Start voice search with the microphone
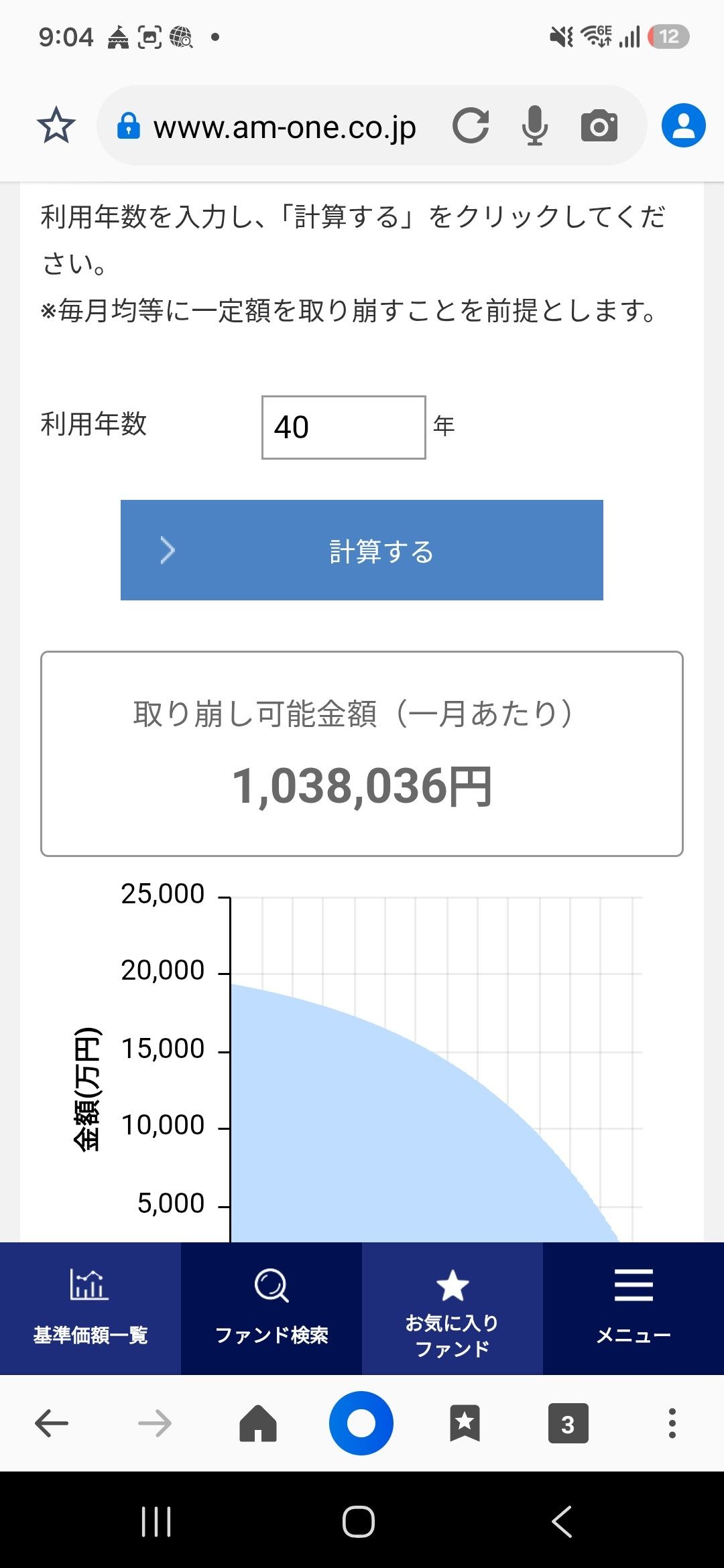Screen dimensions: 724x1568 click(x=534, y=125)
